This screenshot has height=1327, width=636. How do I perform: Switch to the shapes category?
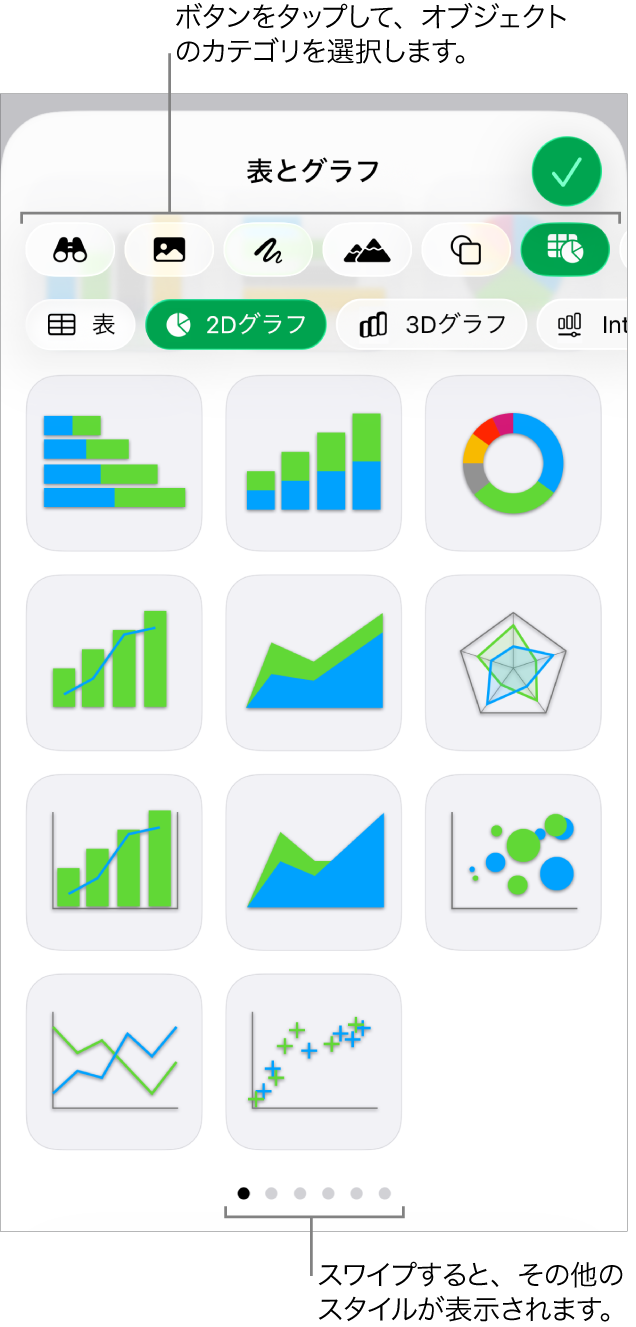tap(466, 249)
